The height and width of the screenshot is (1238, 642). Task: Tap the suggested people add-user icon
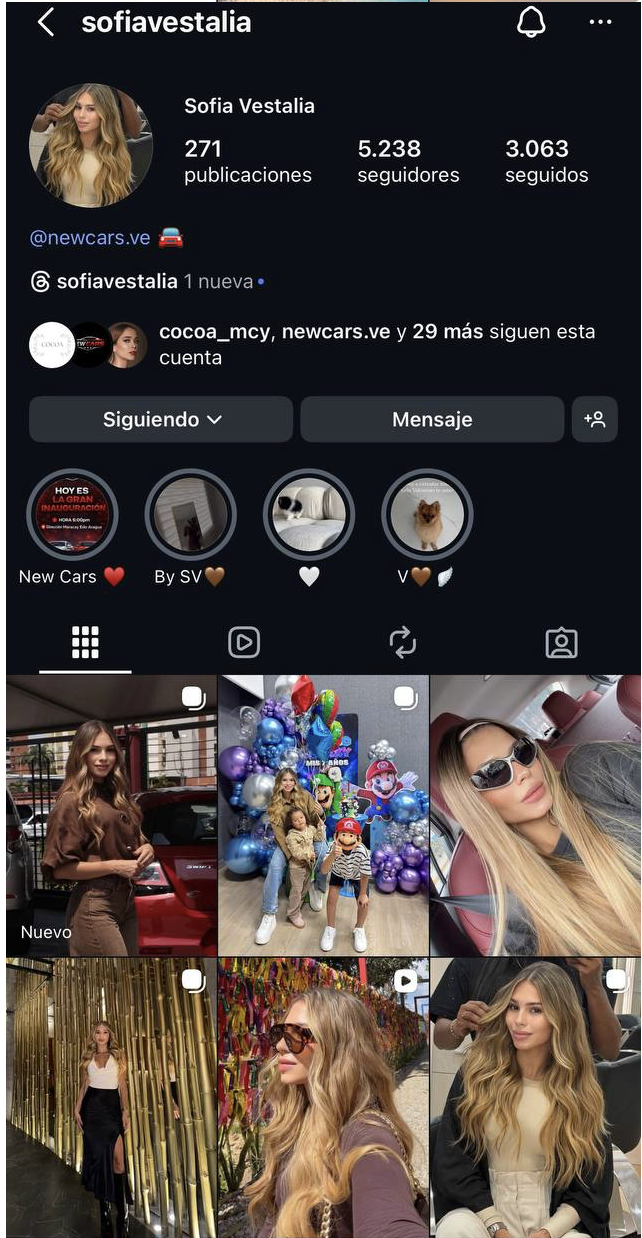pos(595,420)
